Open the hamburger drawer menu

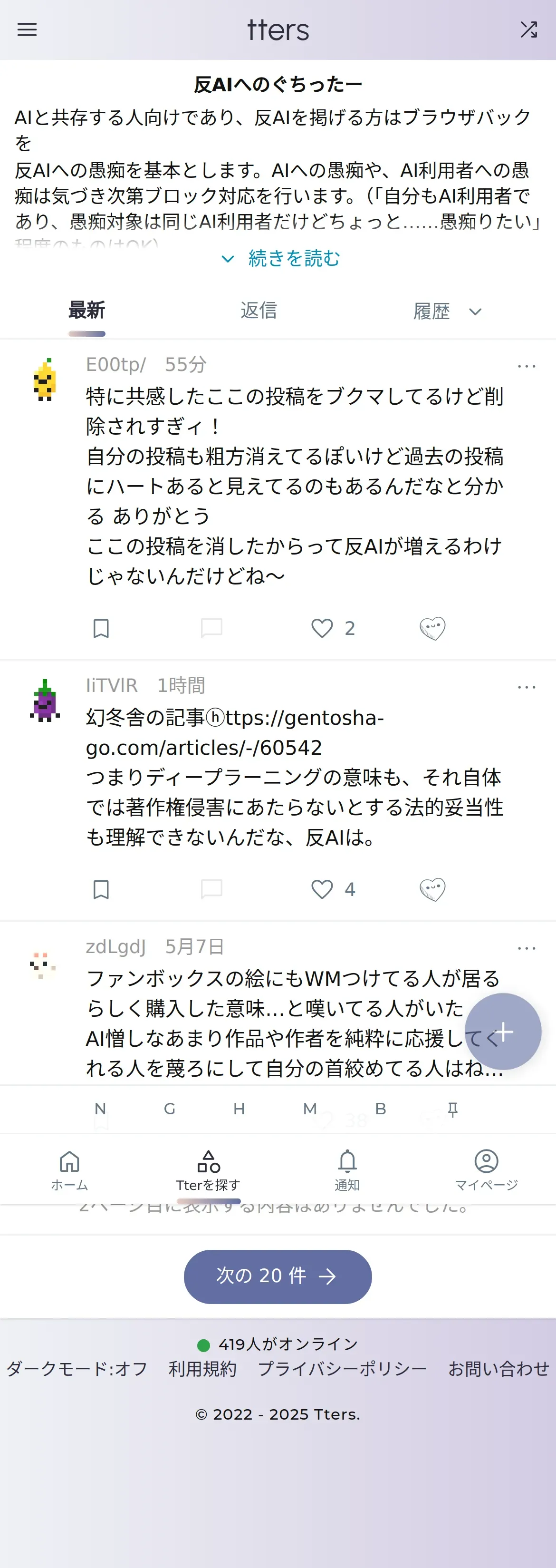tap(27, 30)
